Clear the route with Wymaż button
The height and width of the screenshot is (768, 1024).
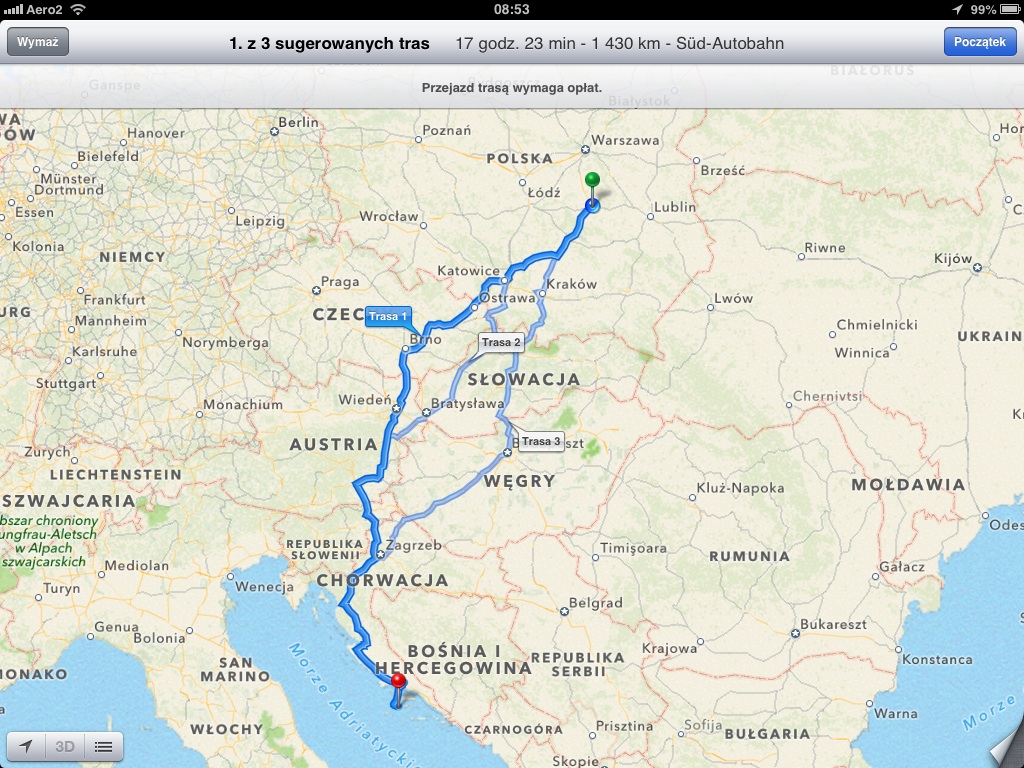coord(38,42)
